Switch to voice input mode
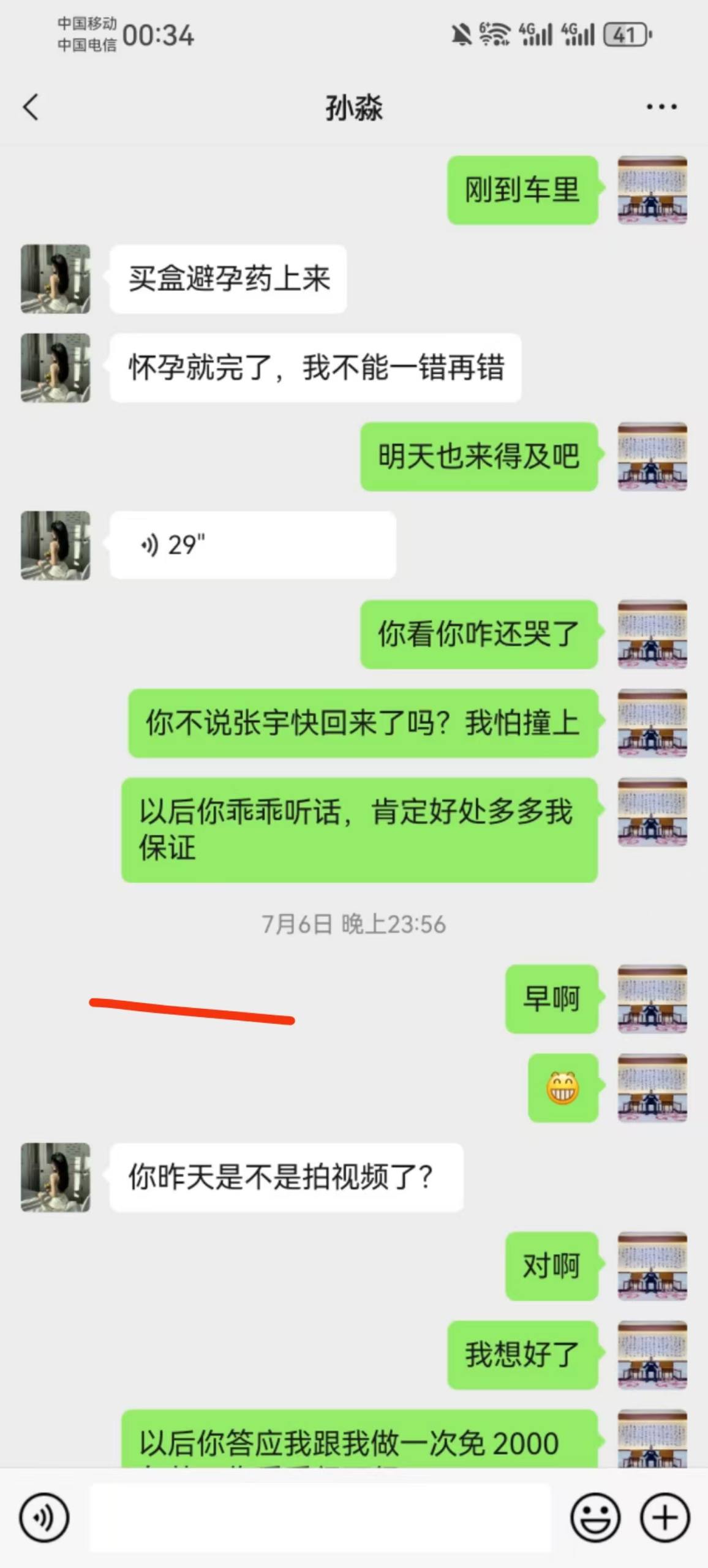This screenshot has height=1568, width=708. click(x=43, y=1518)
